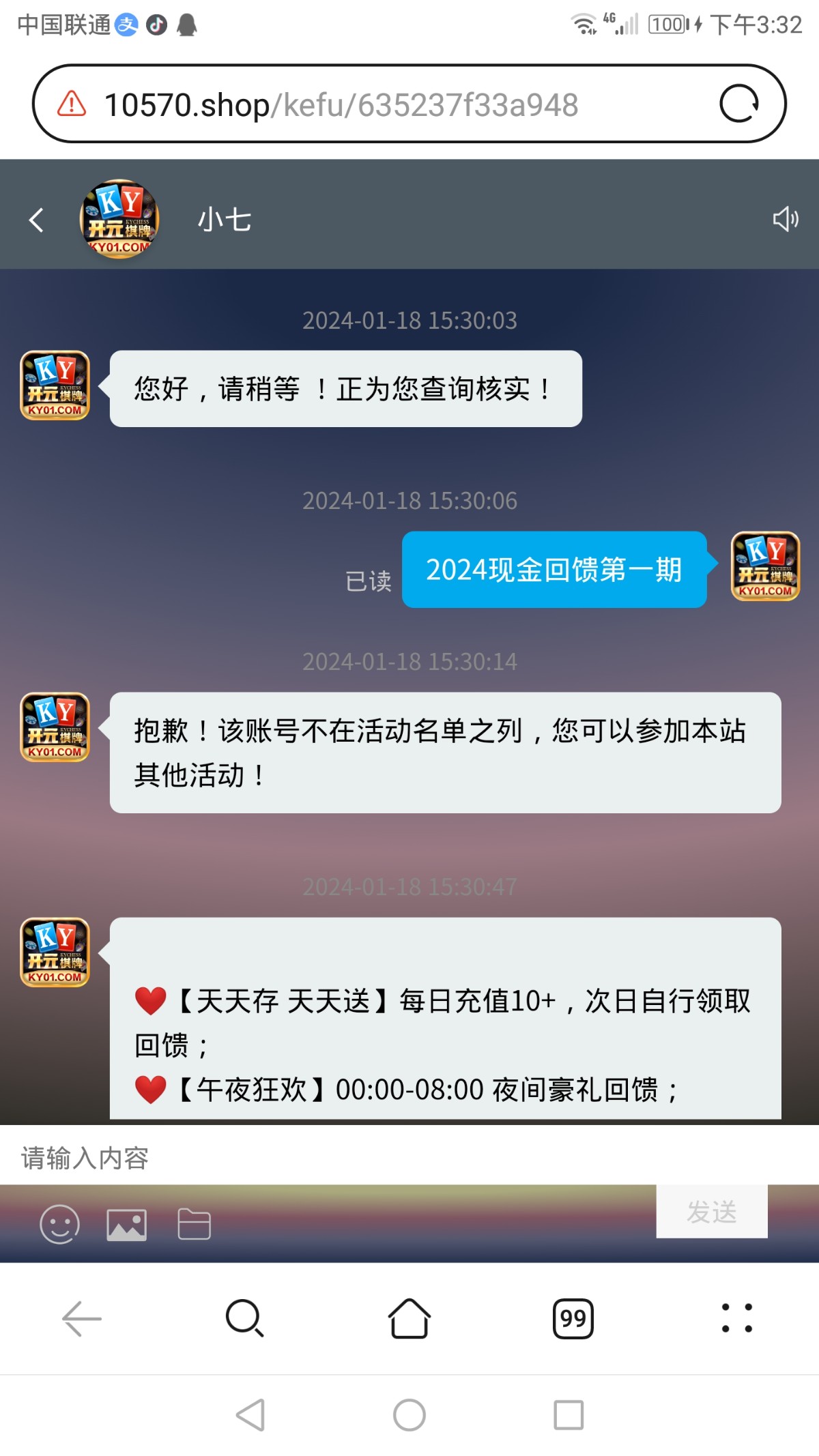This screenshot has width=819, height=1456.
Task: Go to the browser home page
Action: (409, 1318)
